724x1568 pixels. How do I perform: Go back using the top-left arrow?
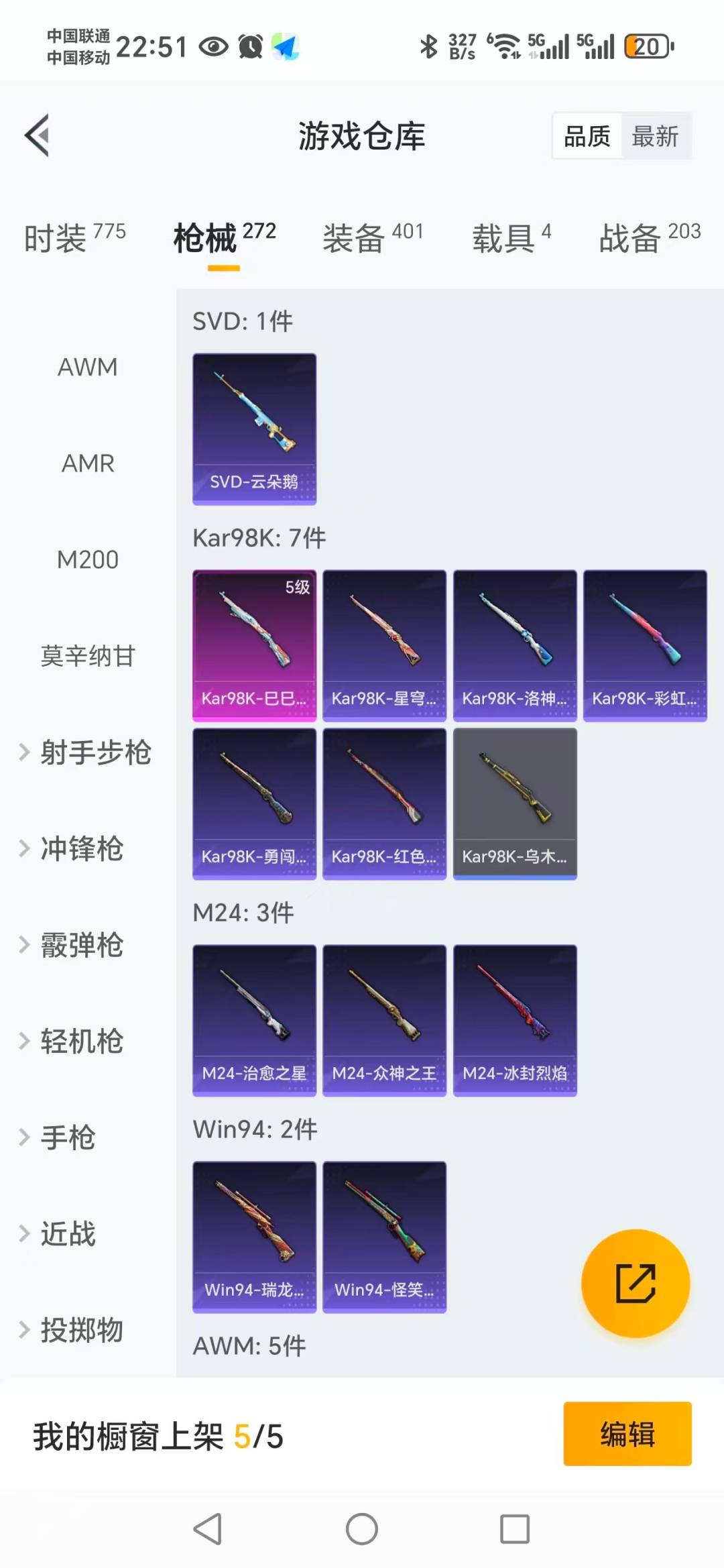[x=38, y=135]
